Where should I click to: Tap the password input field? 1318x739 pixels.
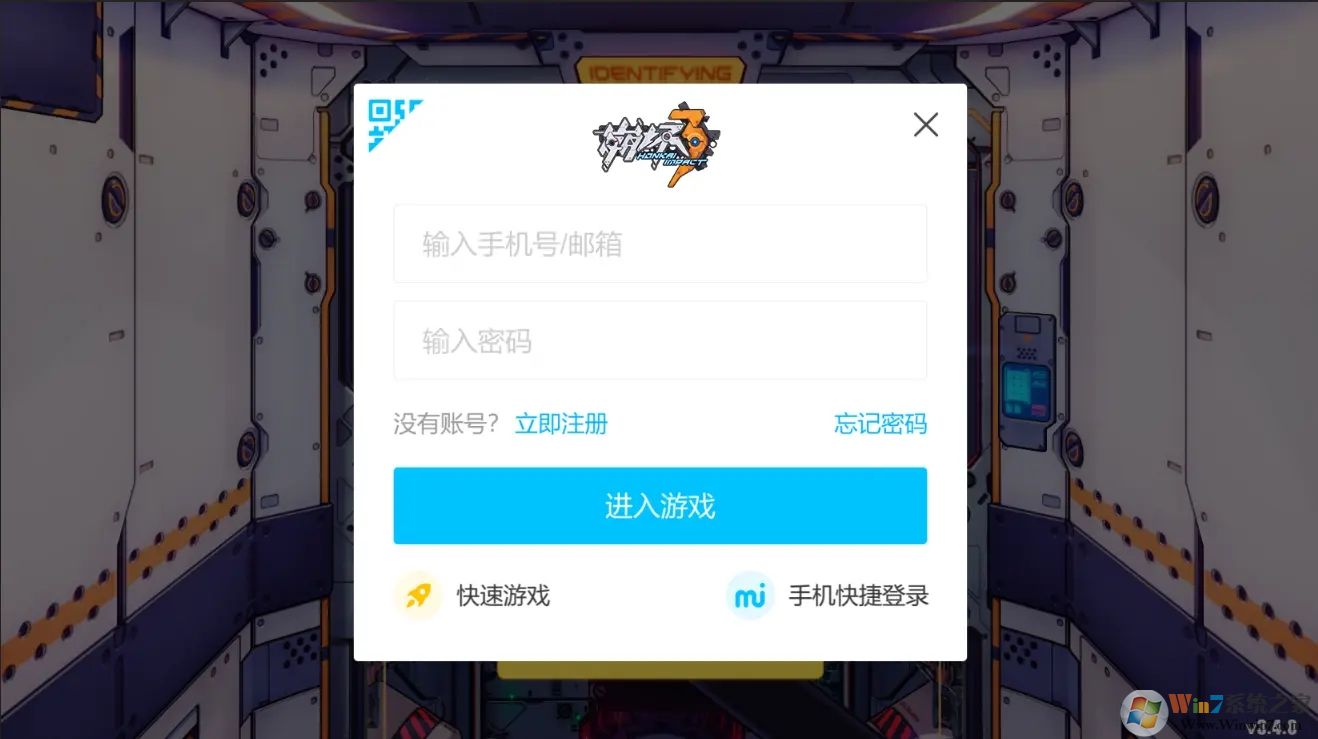coord(660,341)
